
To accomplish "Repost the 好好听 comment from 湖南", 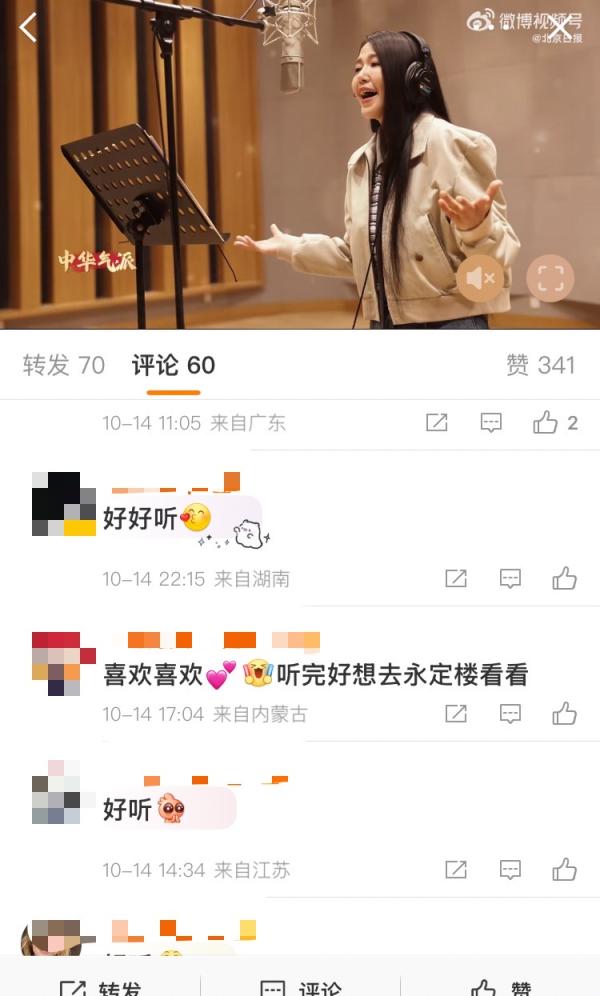I will click(456, 578).
